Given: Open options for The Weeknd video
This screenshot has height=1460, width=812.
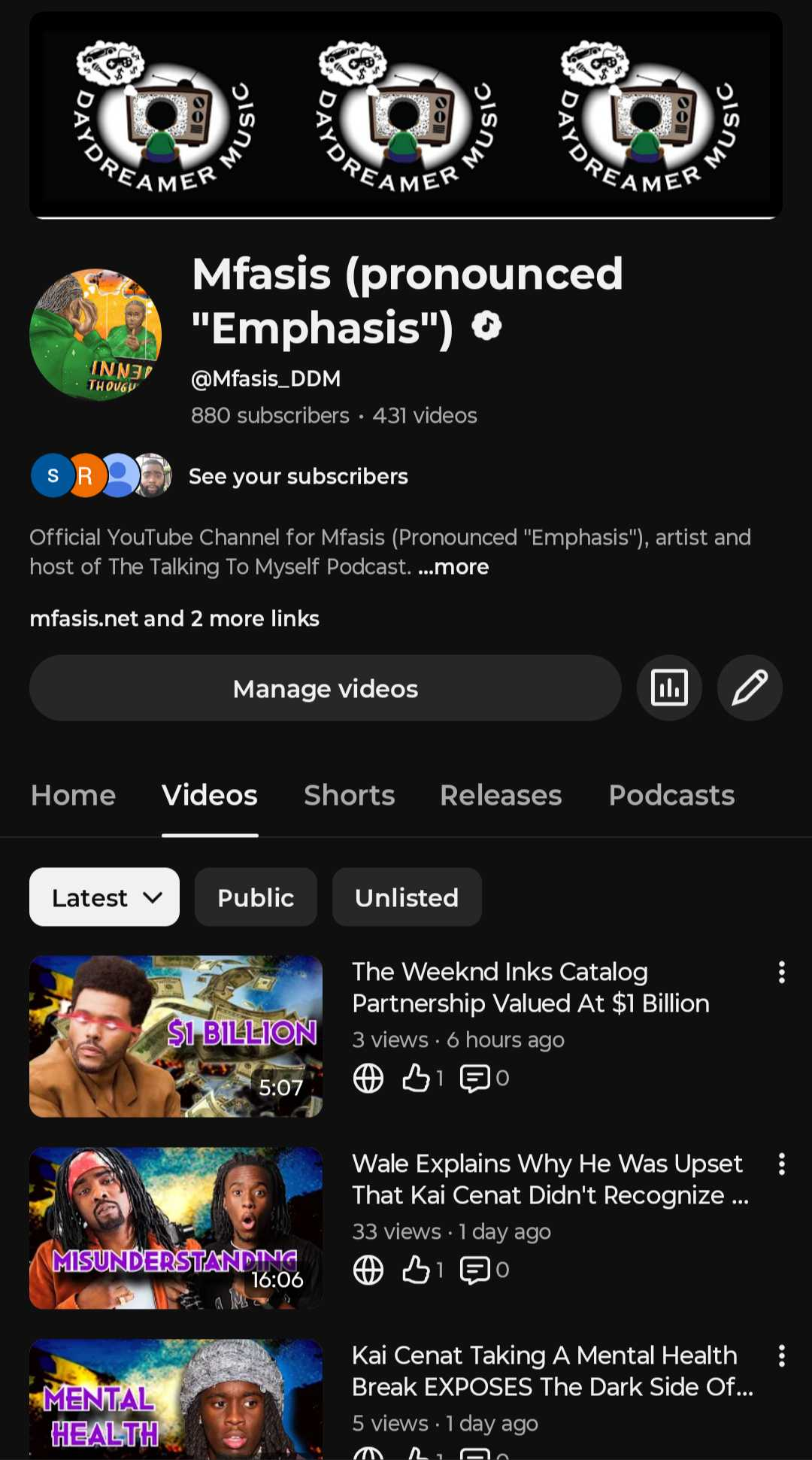Looking at the screenshot, I should click(782, 973).
